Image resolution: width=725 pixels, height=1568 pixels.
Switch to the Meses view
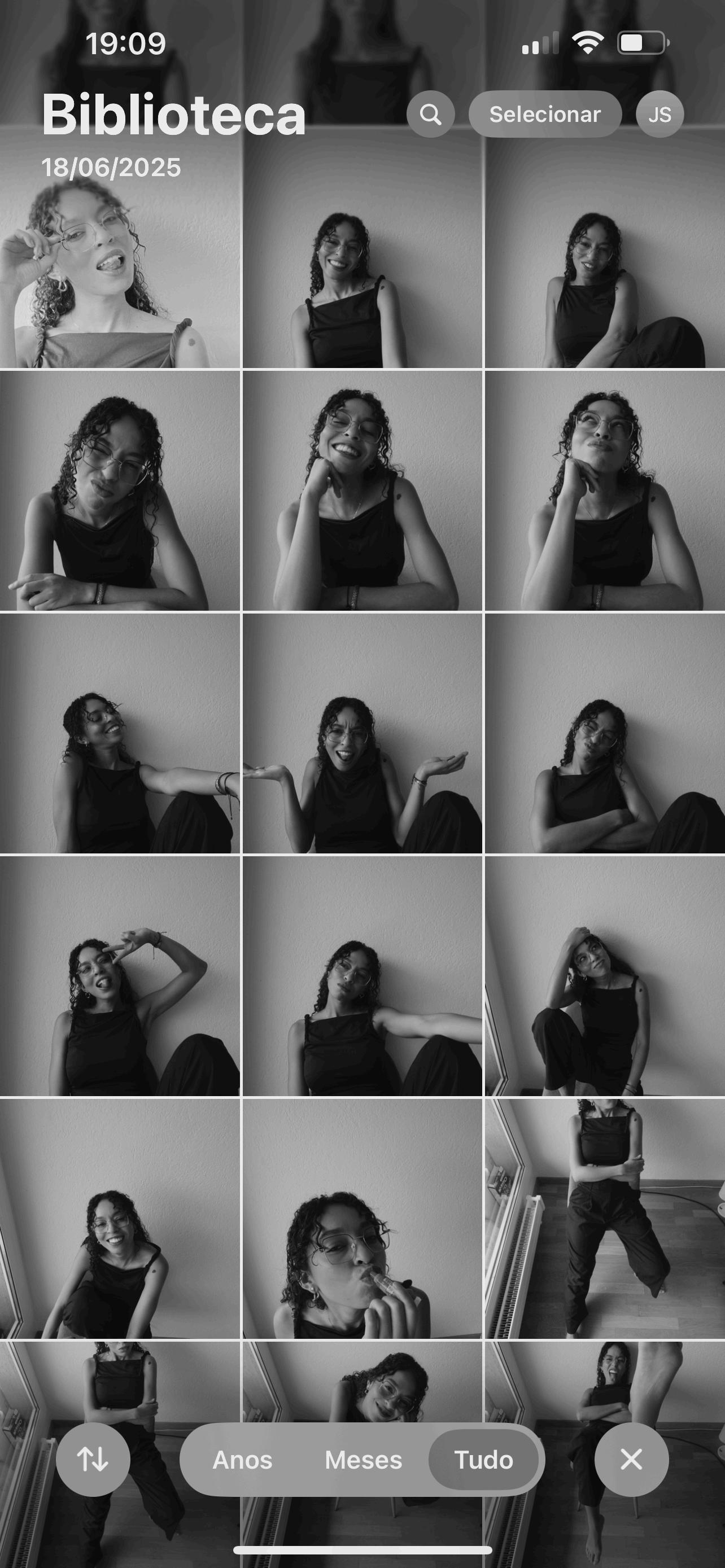pos(364,1460)
